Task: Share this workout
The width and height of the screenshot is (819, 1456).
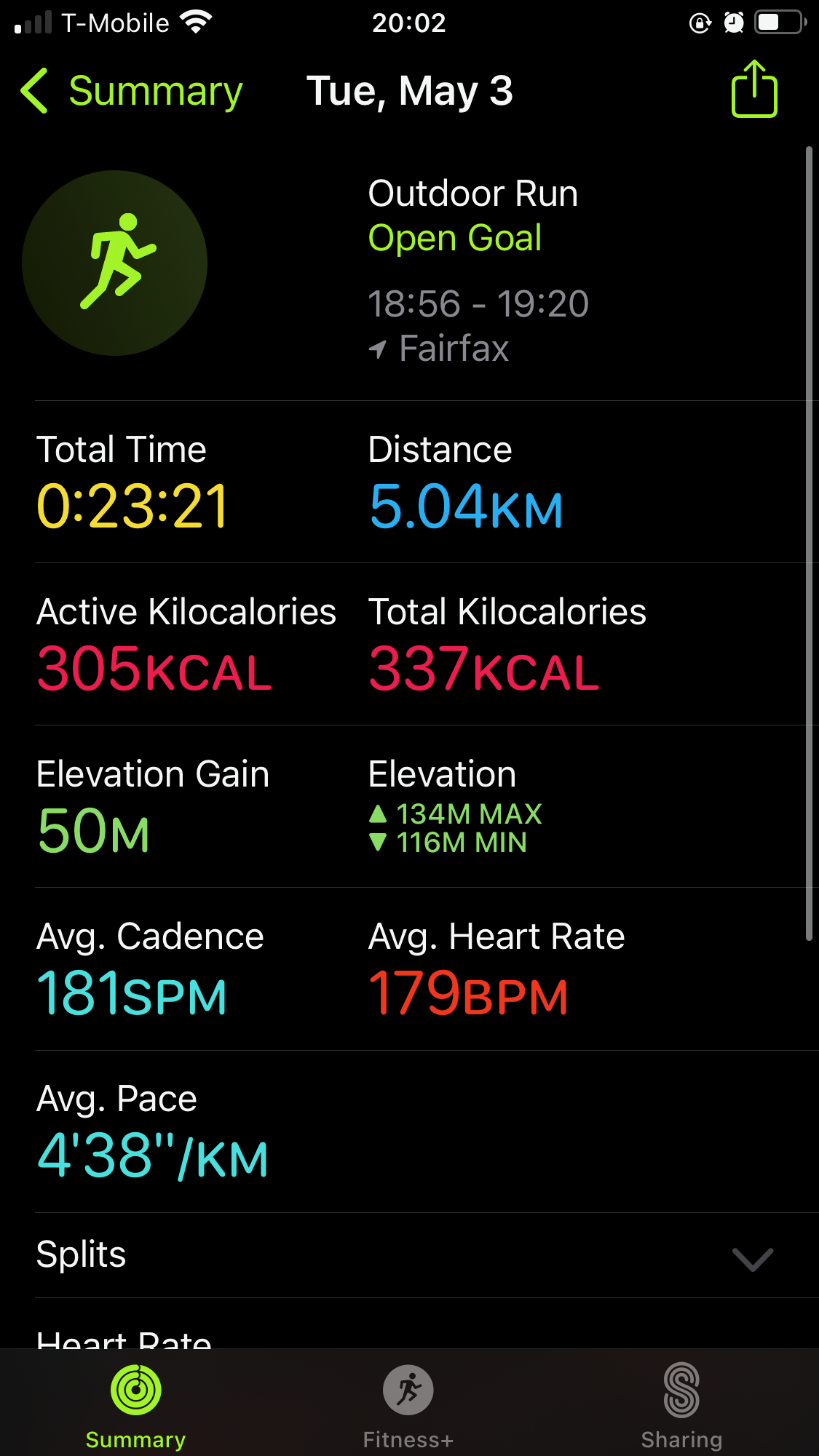Action: pyautogui.click(x=754, y=89)
